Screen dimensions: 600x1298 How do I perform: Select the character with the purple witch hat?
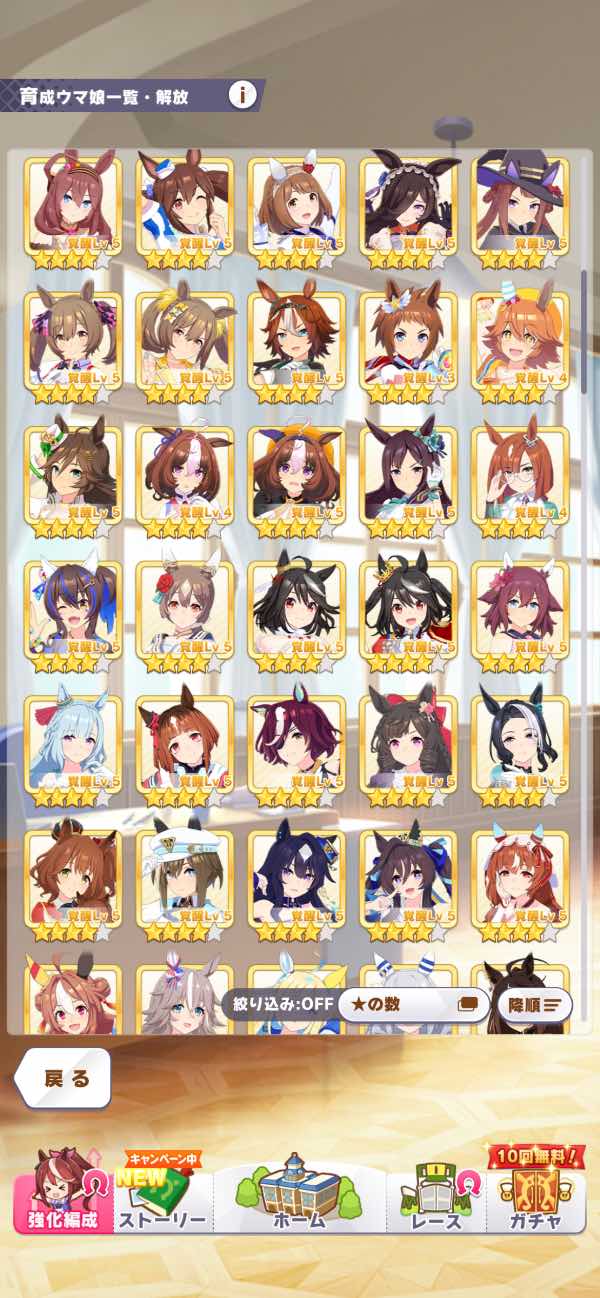coord(520,205)
